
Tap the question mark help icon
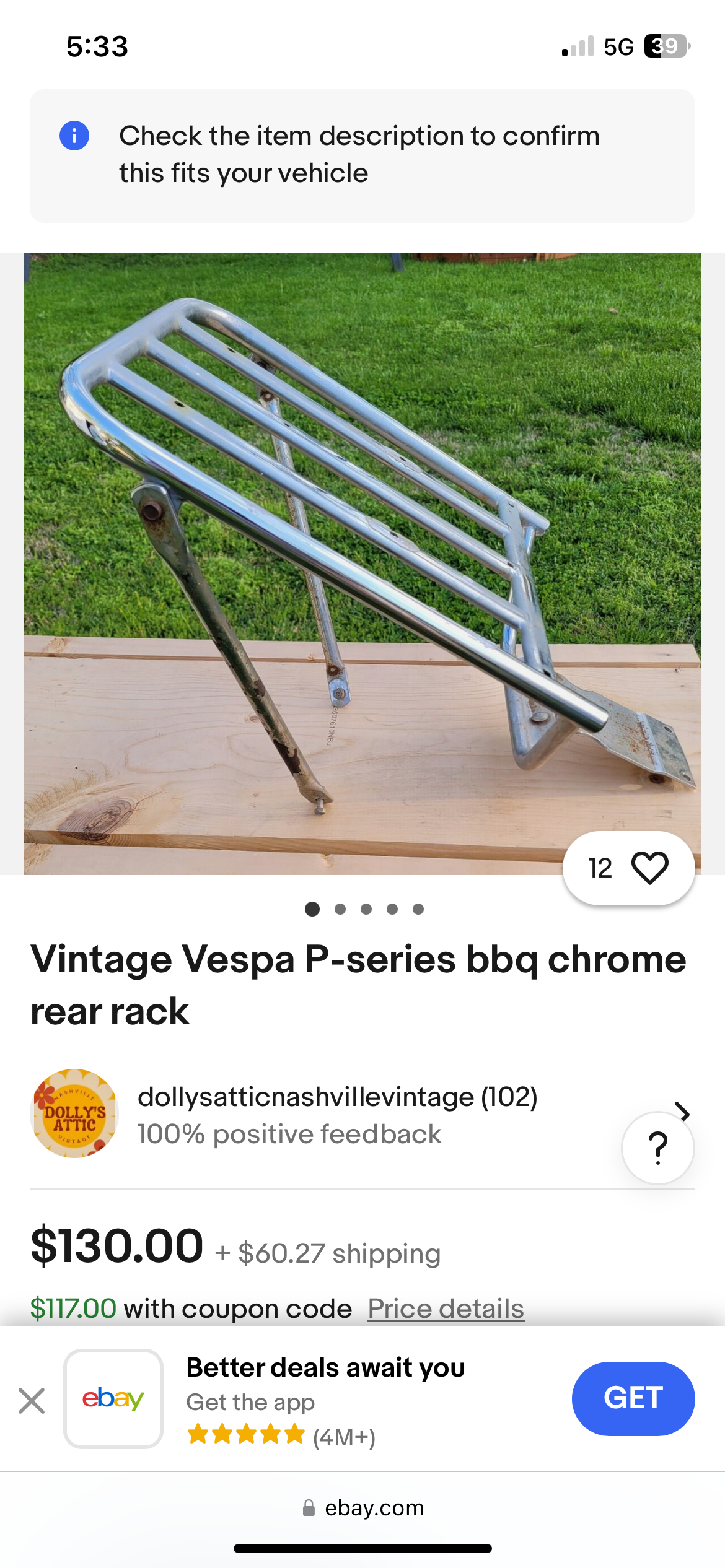[658, 1147]
